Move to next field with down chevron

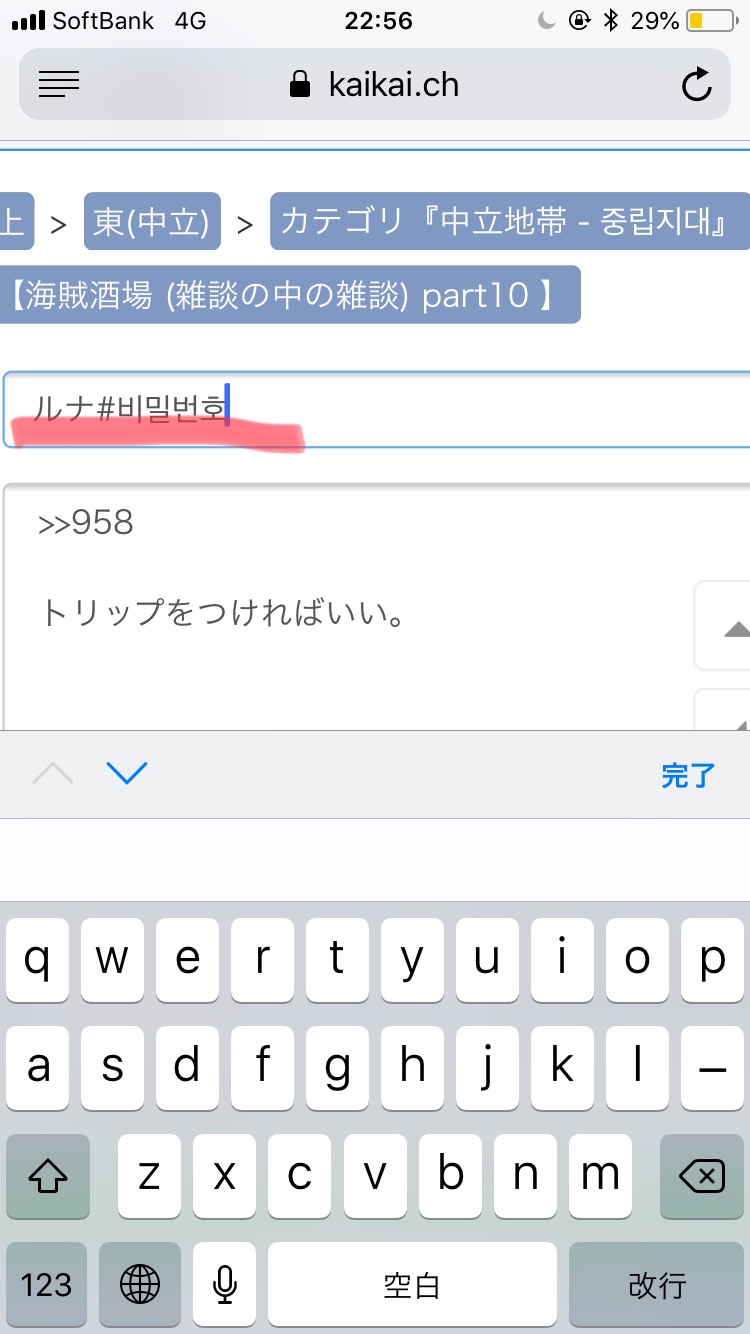coord(127,772)
